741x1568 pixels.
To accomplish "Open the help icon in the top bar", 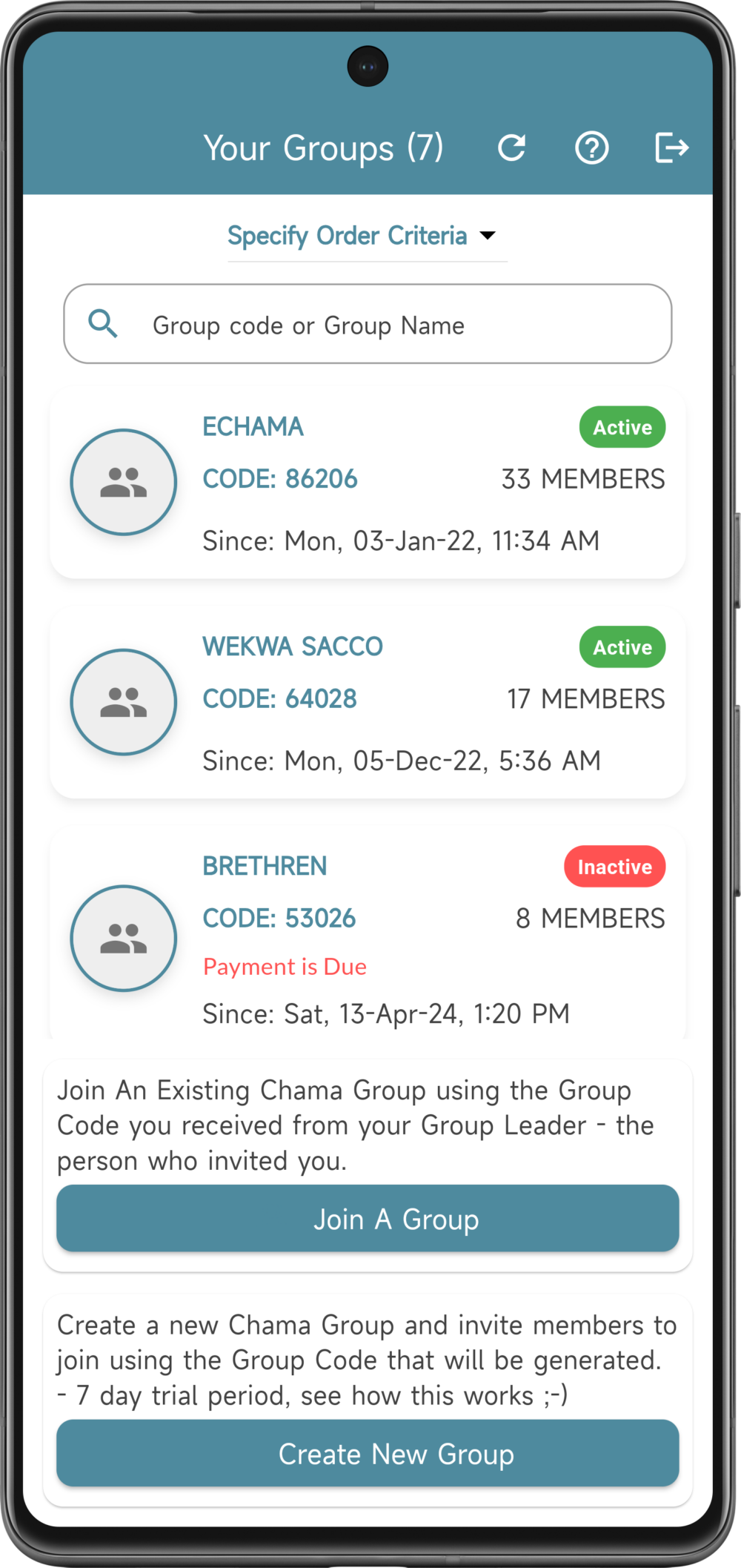I will [593, 148].
